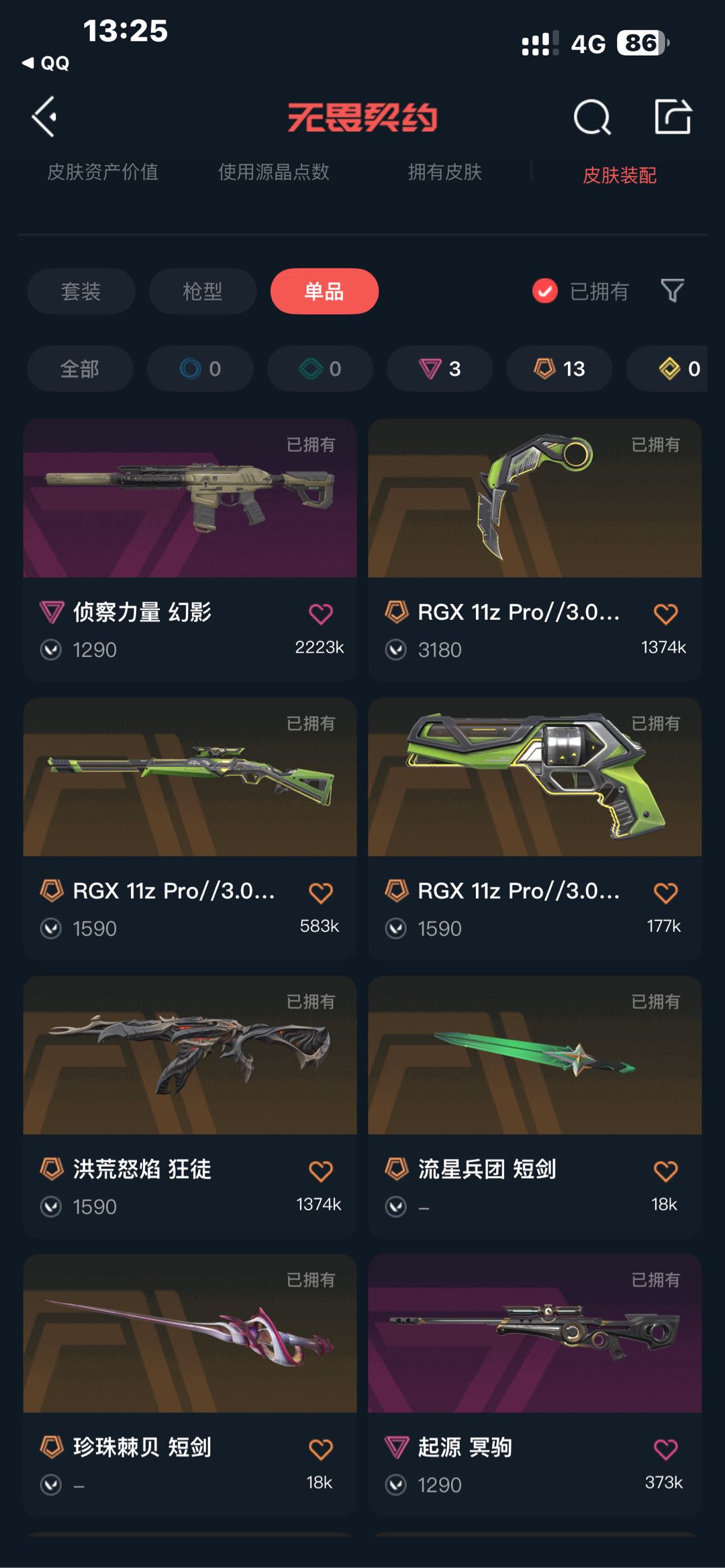Select the 套装 segment
This screenshot has width=725, height=1568.
[x=81, y=291]
